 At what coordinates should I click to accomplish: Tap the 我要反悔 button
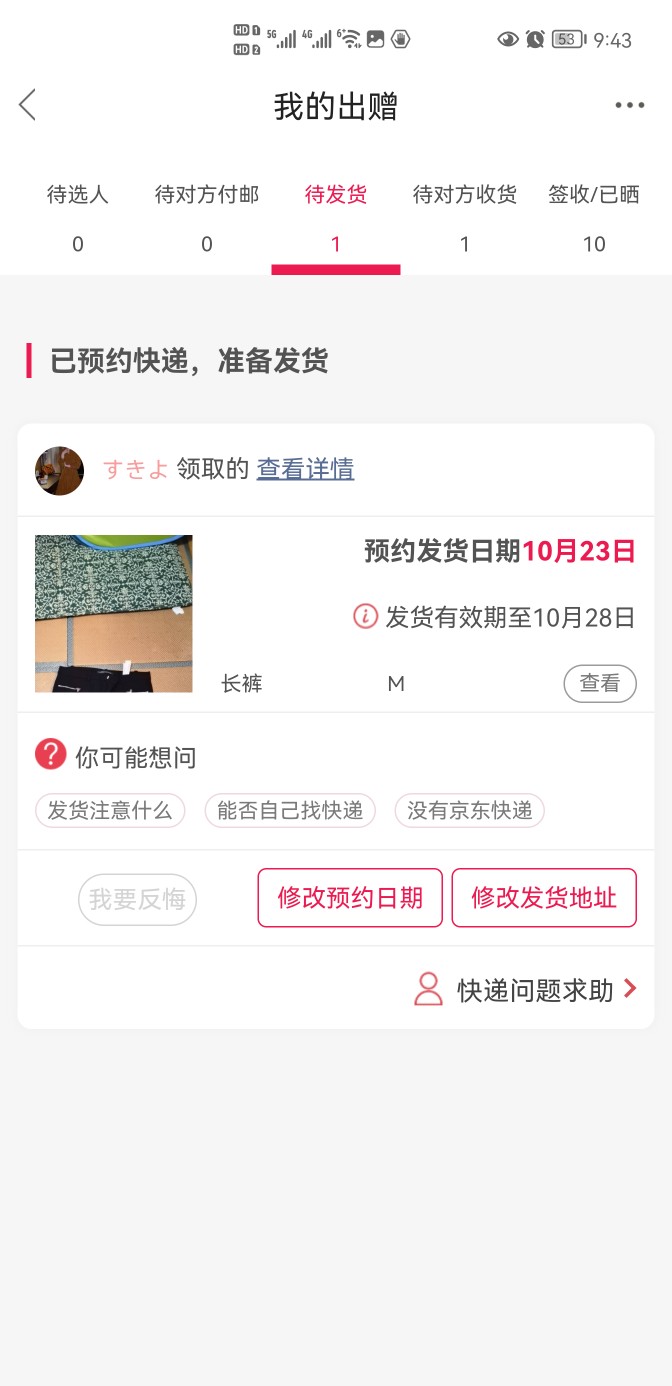pos(137,898)
